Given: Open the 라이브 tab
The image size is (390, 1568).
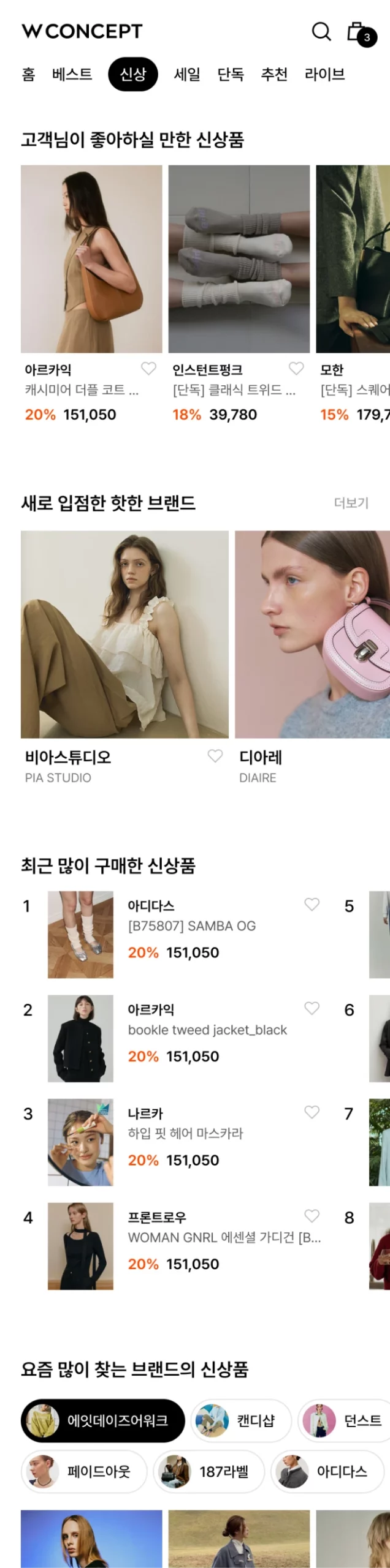Looking at the screenshot, I should click(324, 74).
